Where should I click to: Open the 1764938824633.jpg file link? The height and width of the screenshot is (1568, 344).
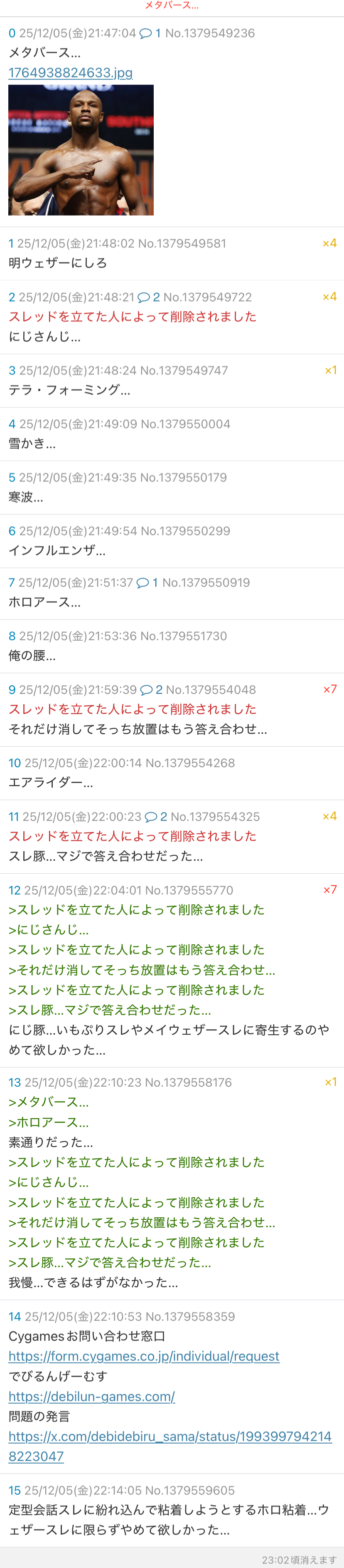point(71,73)
